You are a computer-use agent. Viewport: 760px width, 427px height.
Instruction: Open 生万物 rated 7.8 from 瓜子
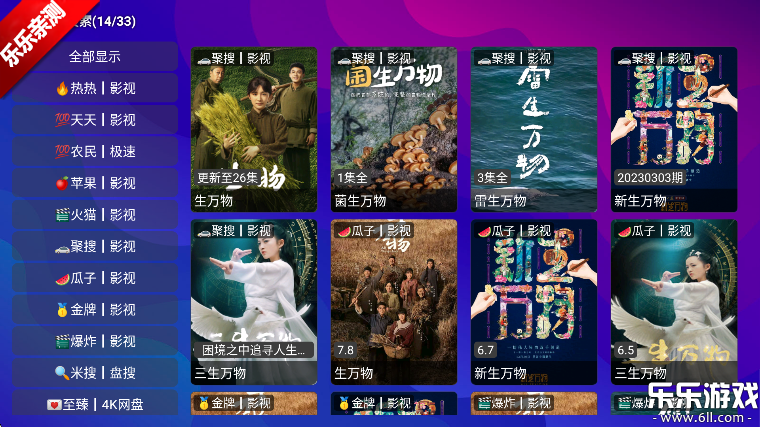click(394, 300)
